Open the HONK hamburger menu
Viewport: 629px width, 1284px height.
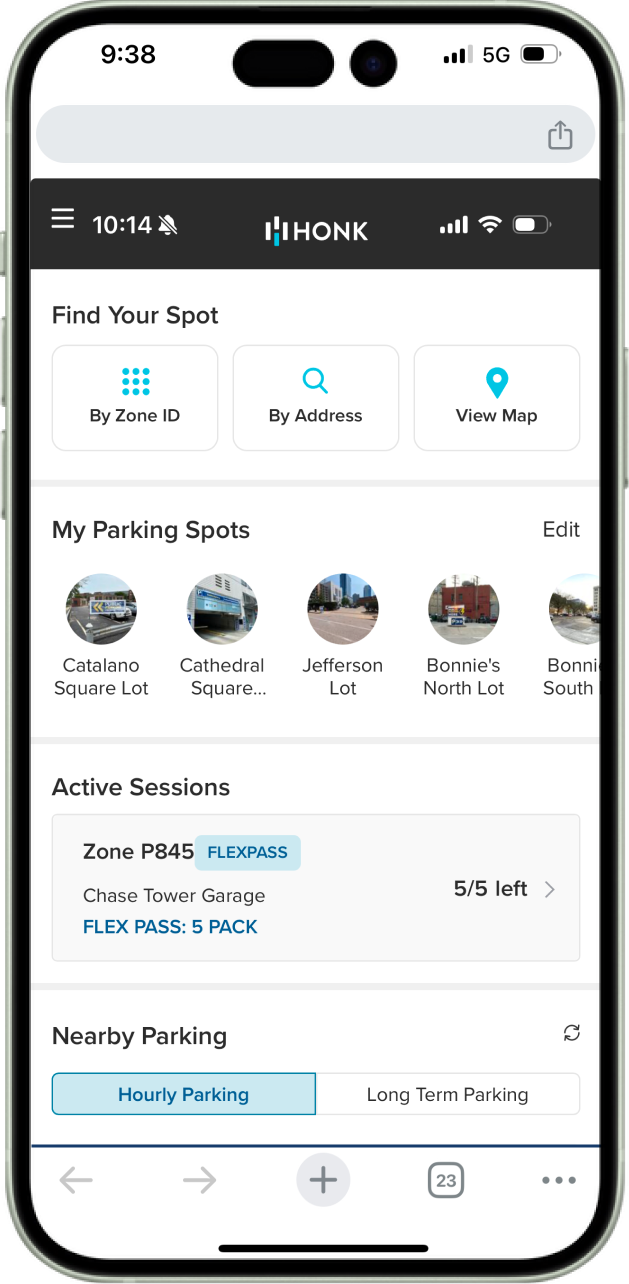[63, 219]
